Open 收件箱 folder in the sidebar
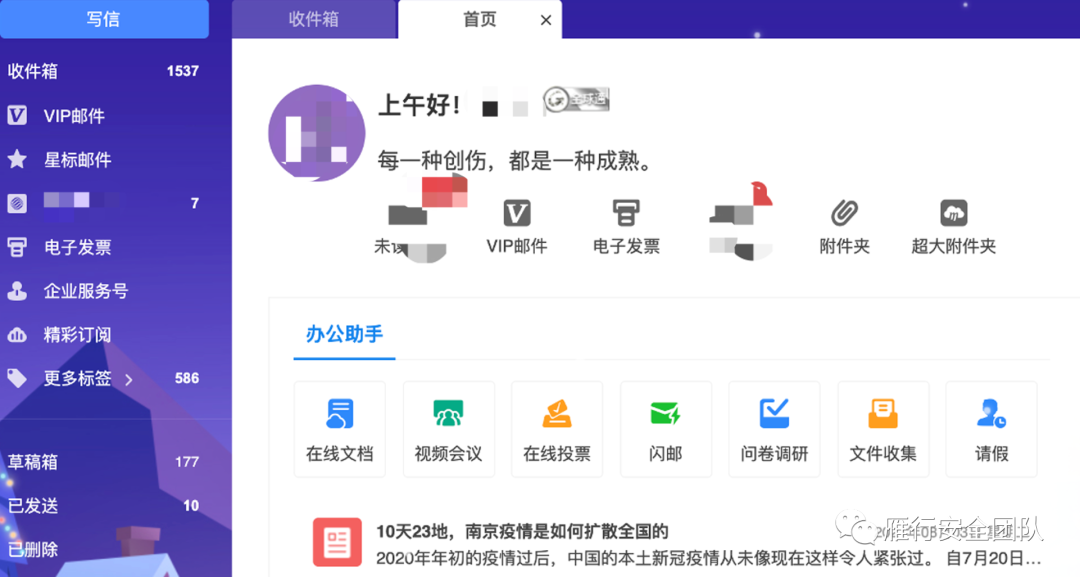Image resolution: width=1080 pixels, height=577 pixels. [x=33, y=71]
